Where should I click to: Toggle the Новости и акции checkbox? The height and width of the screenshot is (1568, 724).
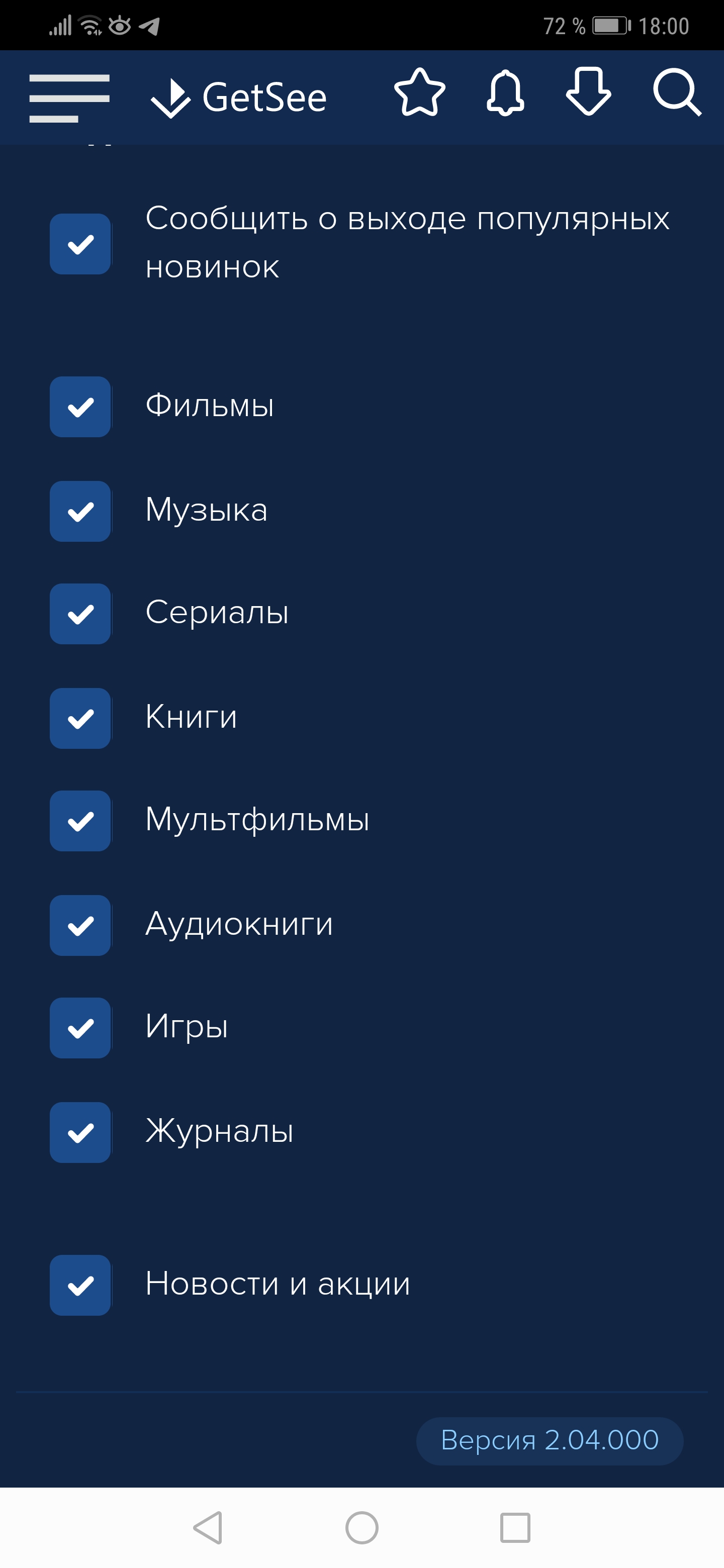click(x=80, y=1285)
